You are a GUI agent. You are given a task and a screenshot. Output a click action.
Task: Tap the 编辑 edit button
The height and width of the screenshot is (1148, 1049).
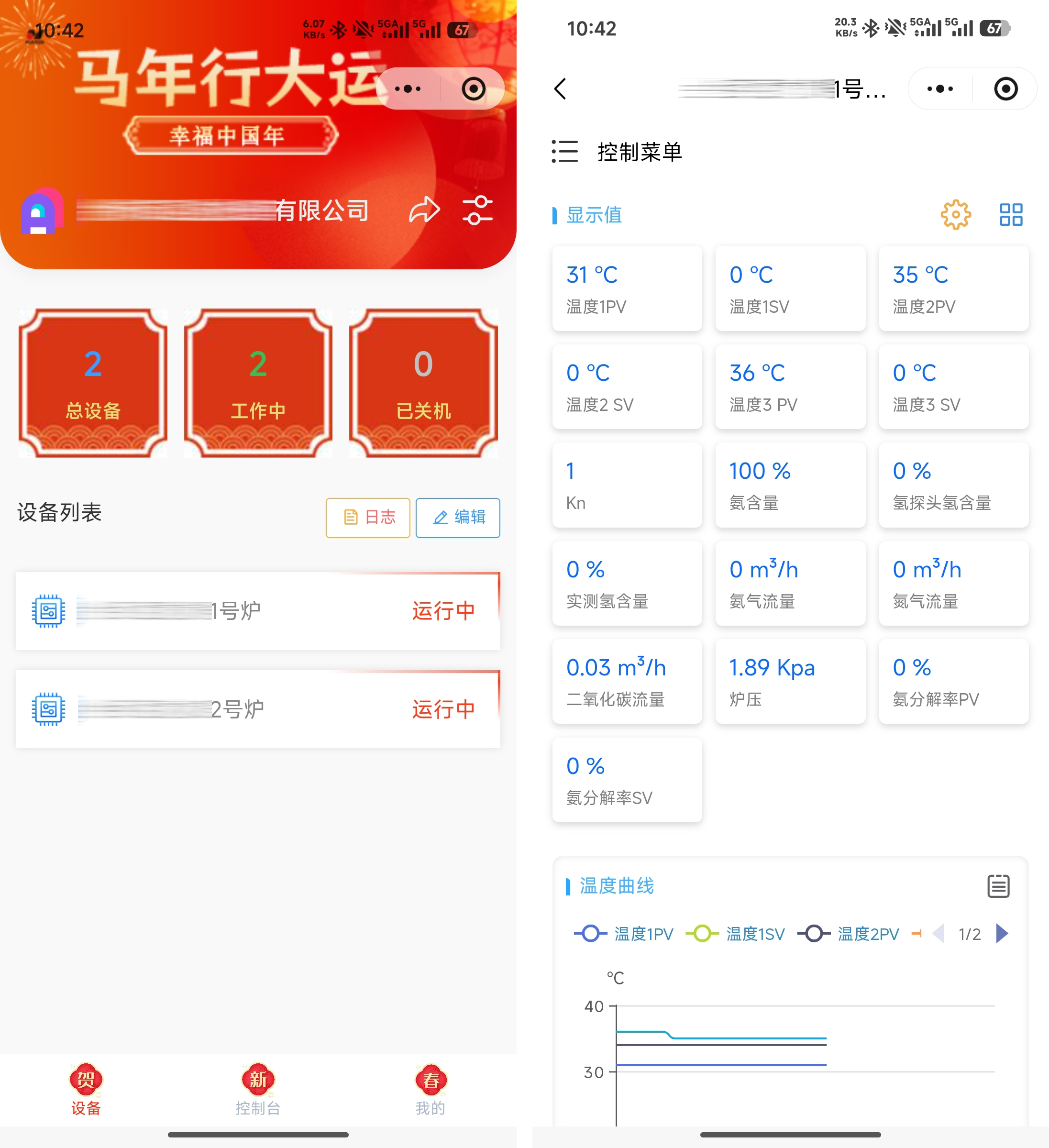458,517
